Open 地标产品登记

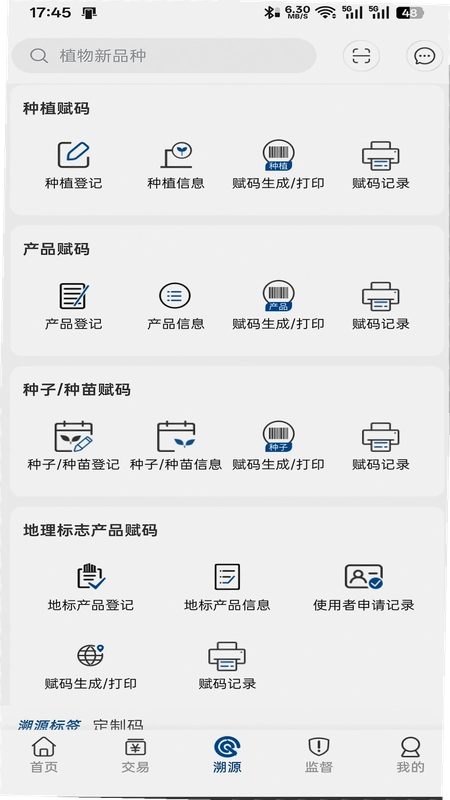pyautogui.click(x=91, y=587)
